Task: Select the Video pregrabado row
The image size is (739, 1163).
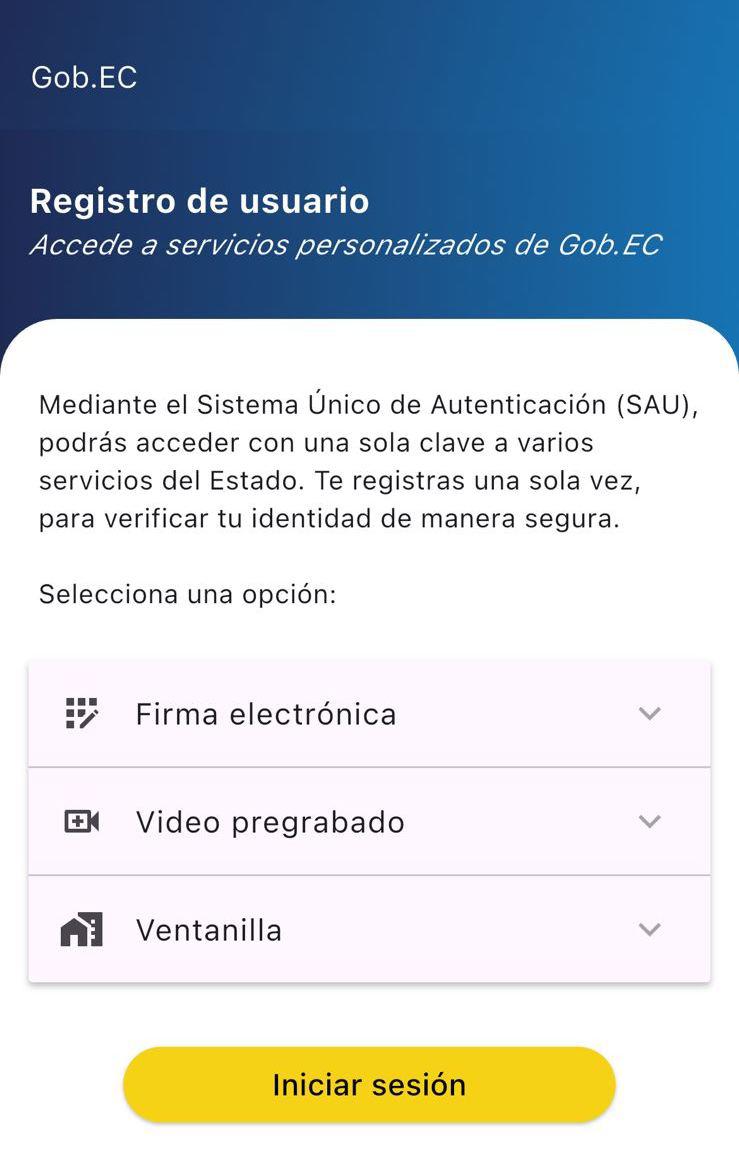Action: pos(369,822)
